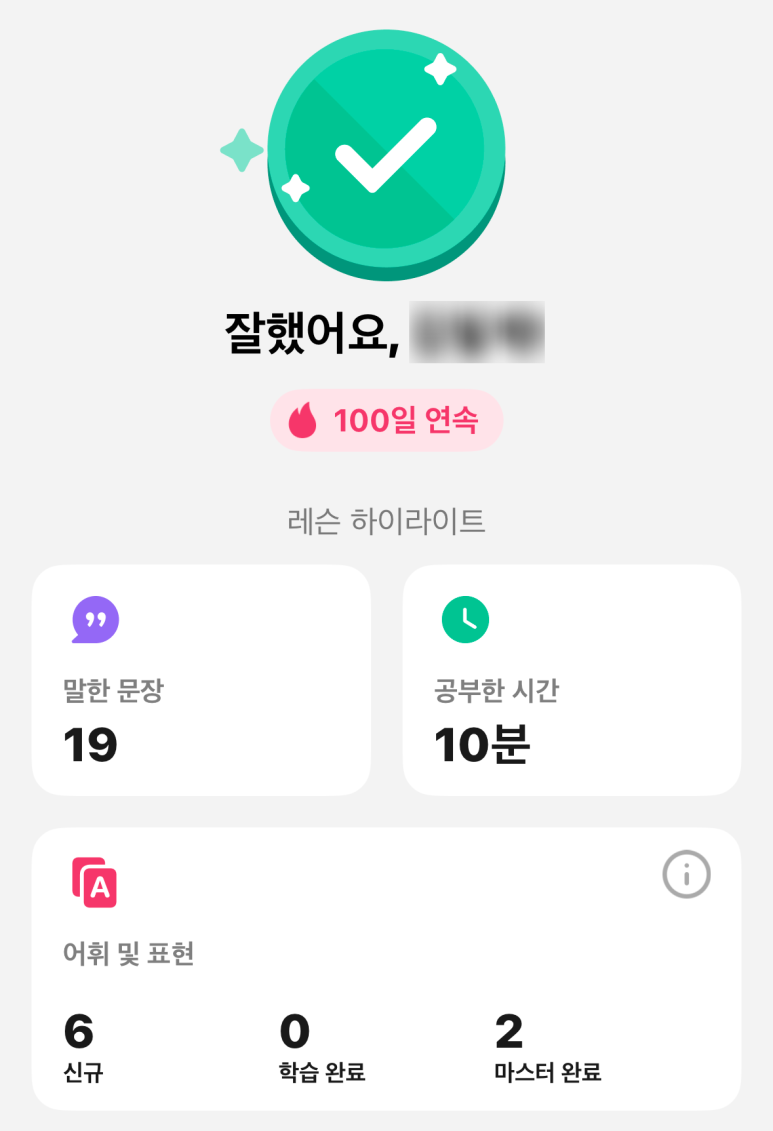Open the info icon on 어휘 및 표현 card
Image resolution: width=773 pixels, height=1131 pixels.
click(x=686, y=876)
